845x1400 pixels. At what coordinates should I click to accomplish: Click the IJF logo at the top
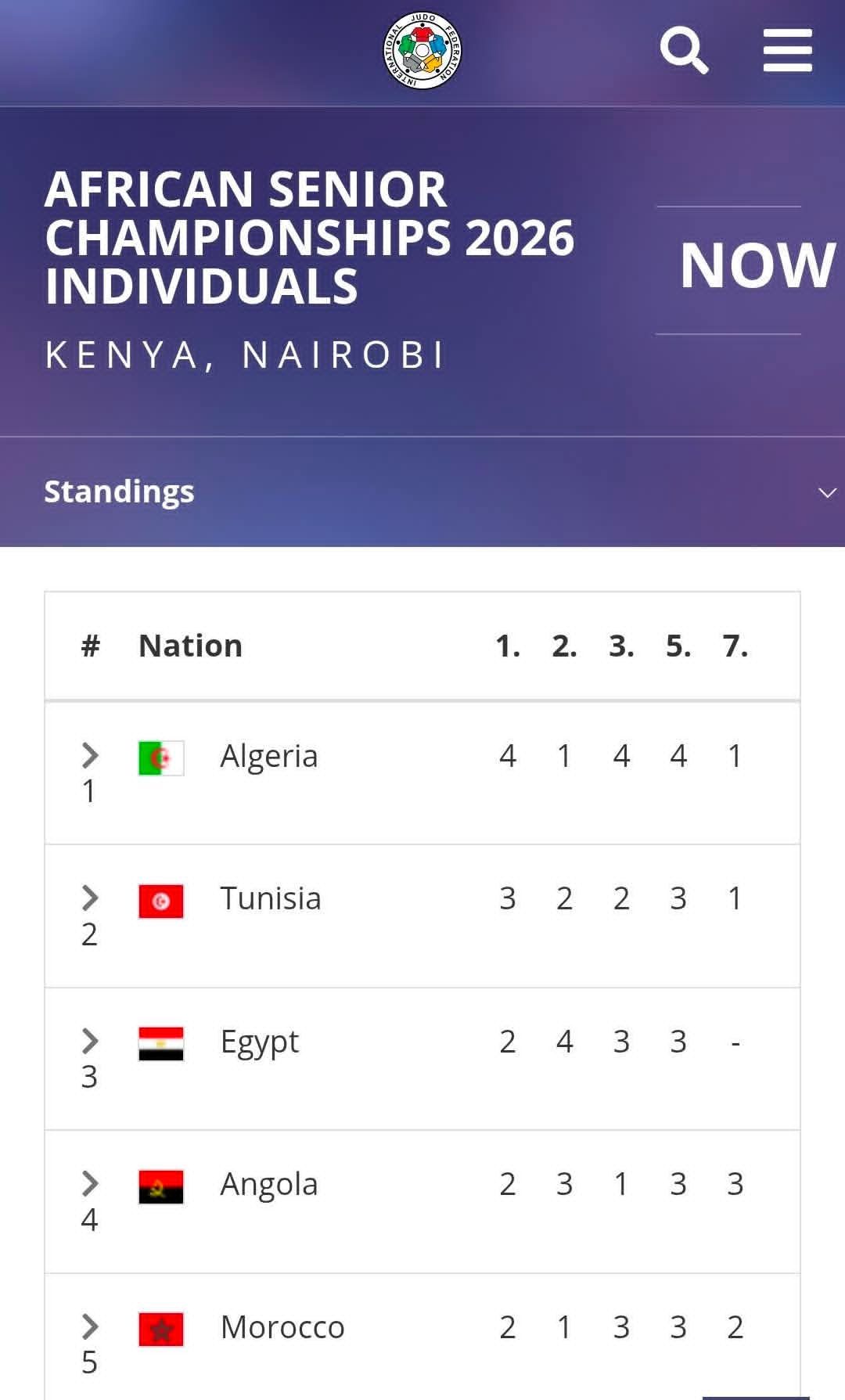421,49
